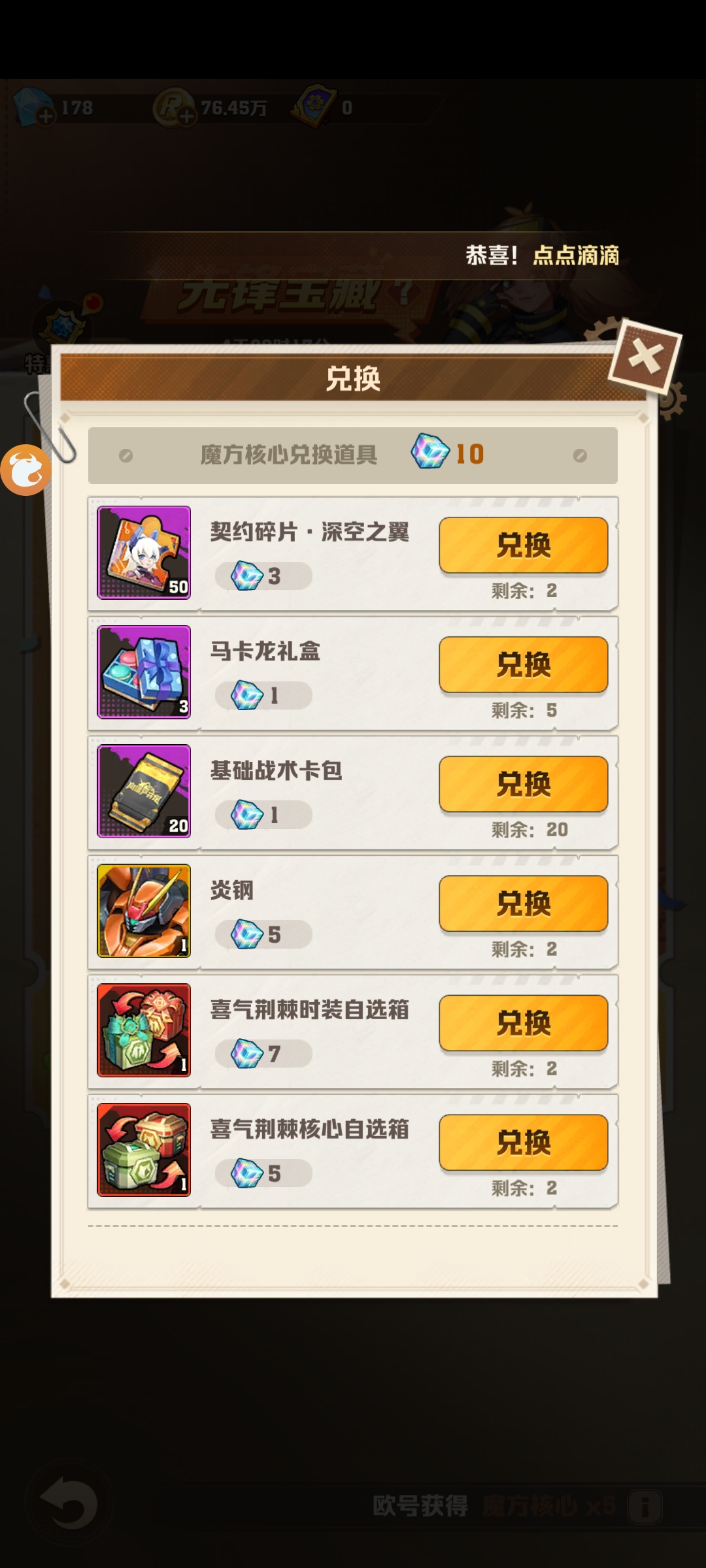Screen dimensions: 706x1568
Task: Exchange for 马卡龙礼盒
Action: click(523, 664)
